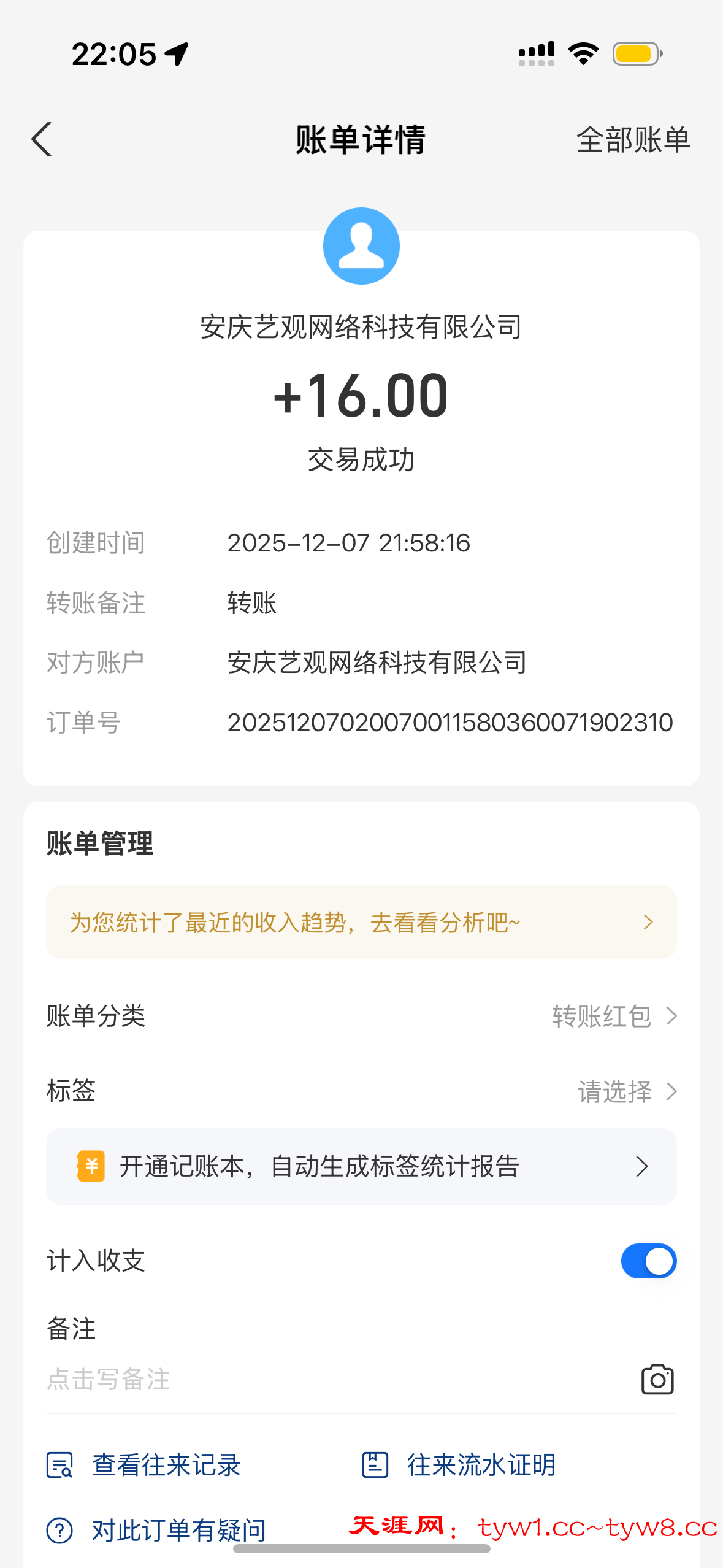
Task: Select a tag in the 标签 row
Action: (x=625, y=1091)
